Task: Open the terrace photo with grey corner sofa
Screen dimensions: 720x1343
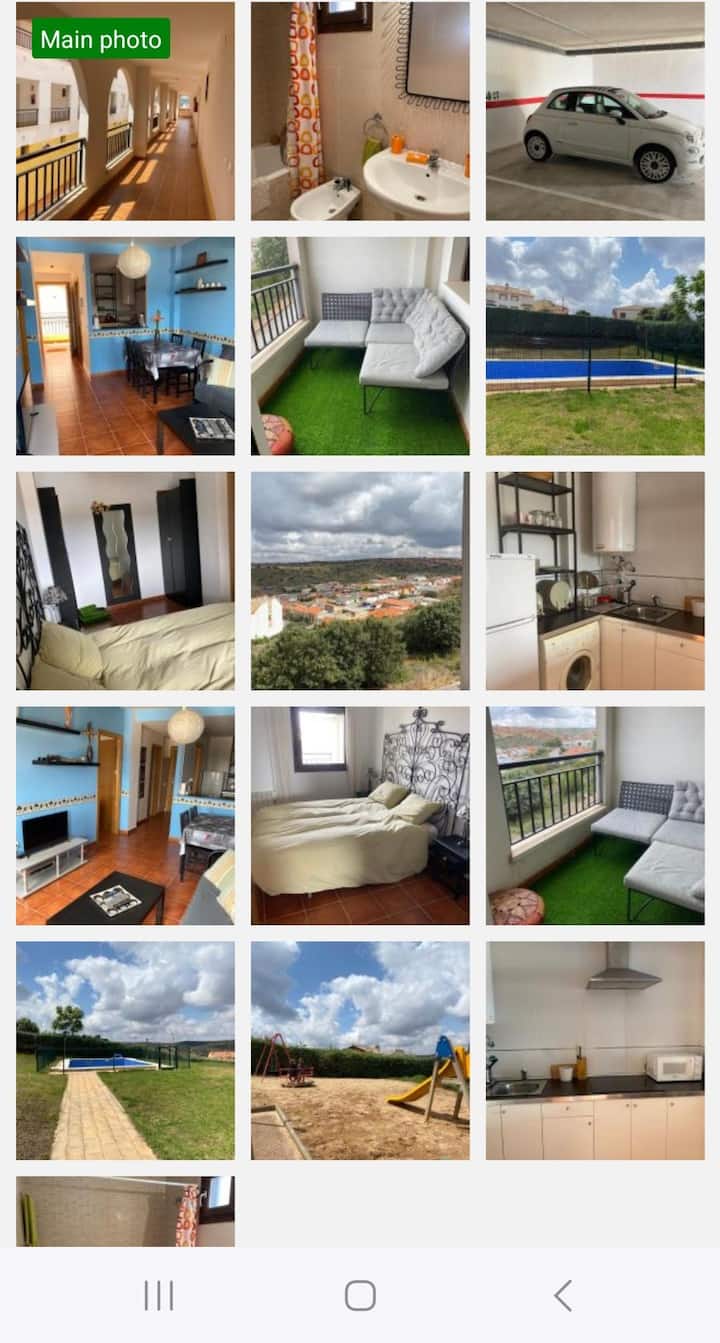Action: click(x=360, y=346)
